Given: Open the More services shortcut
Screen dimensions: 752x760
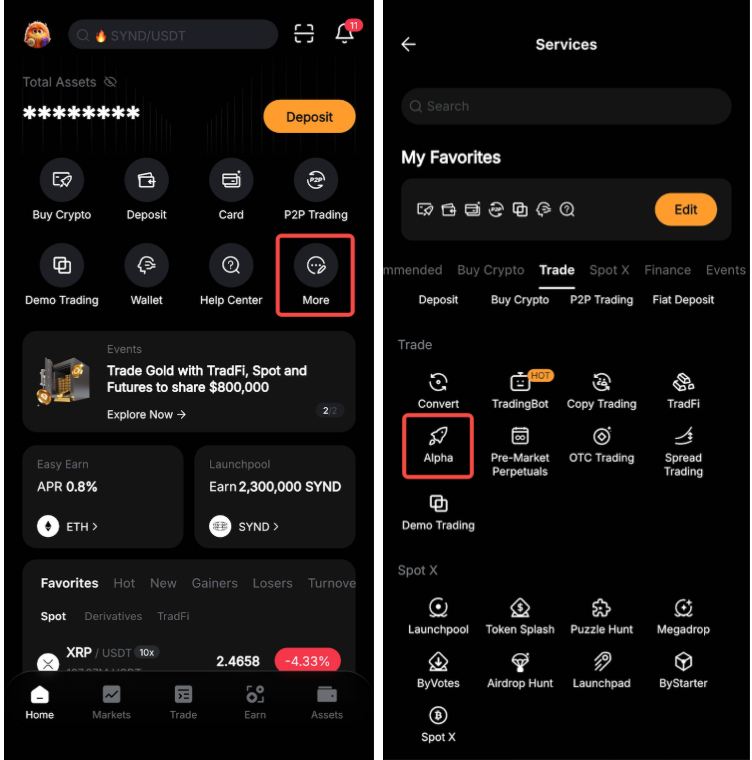Looking at the screenshot, I should tap(315, 274).
